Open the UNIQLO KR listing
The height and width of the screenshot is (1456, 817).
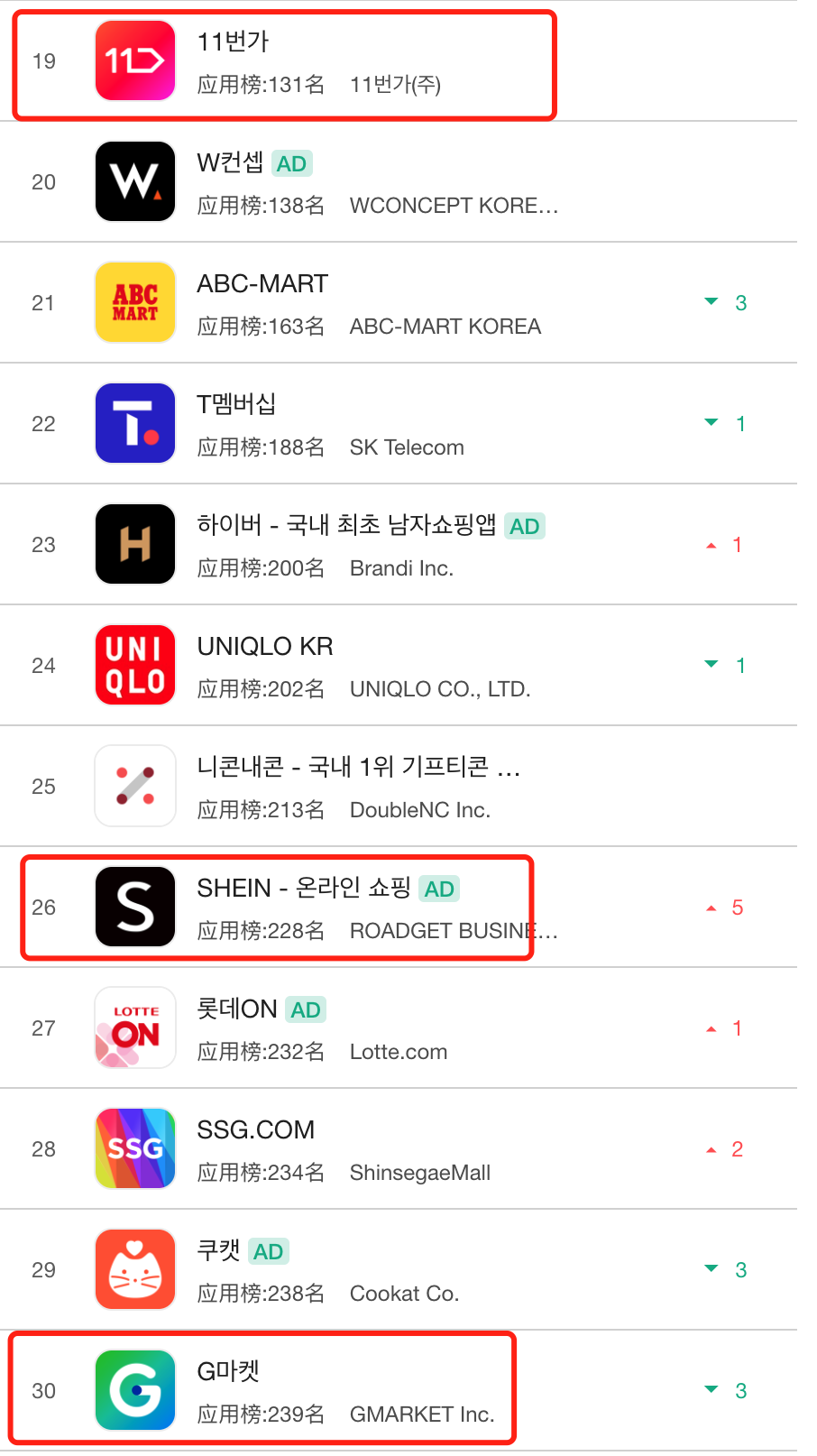(265, 647)
